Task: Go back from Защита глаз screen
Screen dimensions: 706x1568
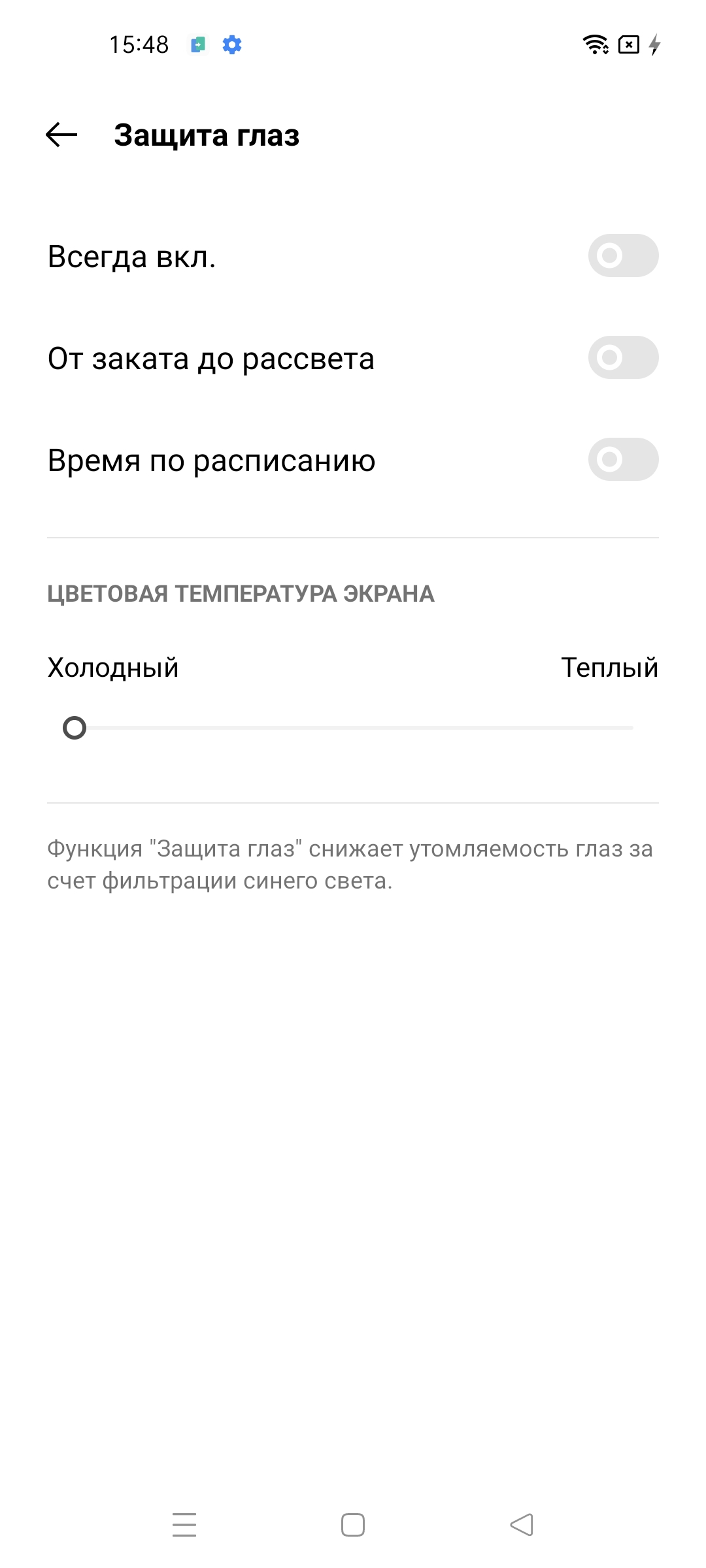Action: pyautogui.click(x=61, y=135)
